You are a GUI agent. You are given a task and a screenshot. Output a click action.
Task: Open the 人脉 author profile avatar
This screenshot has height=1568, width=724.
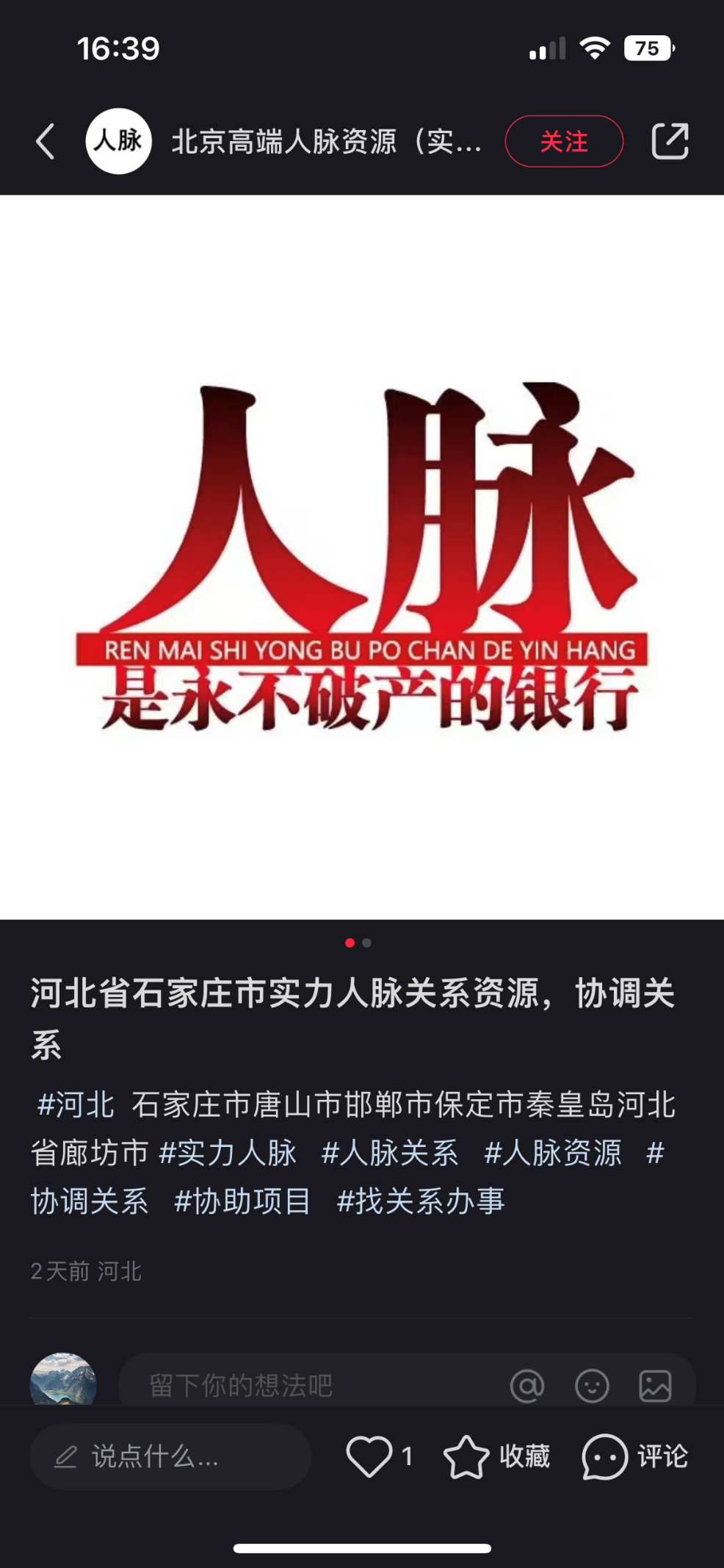(118, 141)
